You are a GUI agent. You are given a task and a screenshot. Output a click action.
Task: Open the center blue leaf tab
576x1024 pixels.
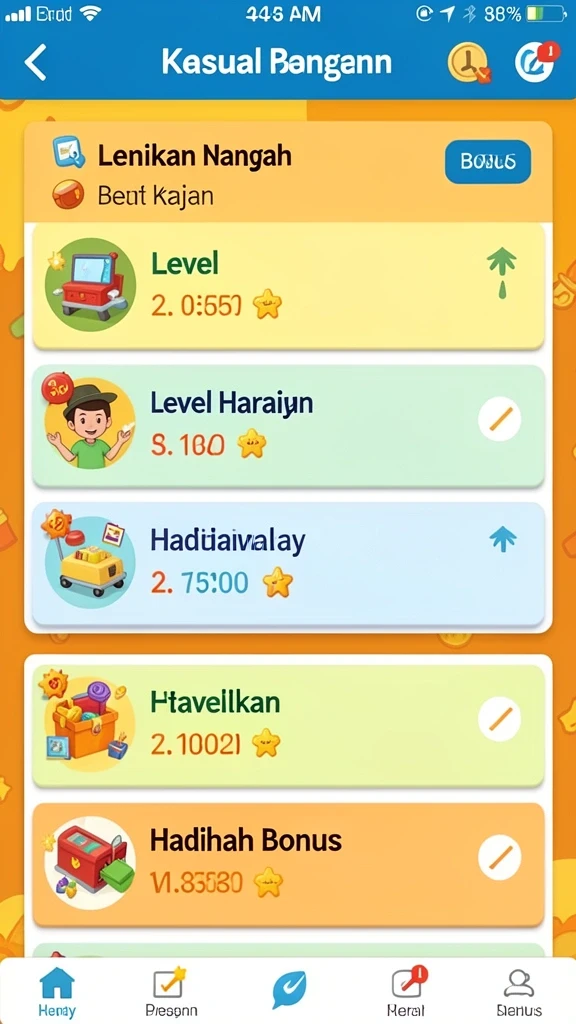(x=289, y=989)
